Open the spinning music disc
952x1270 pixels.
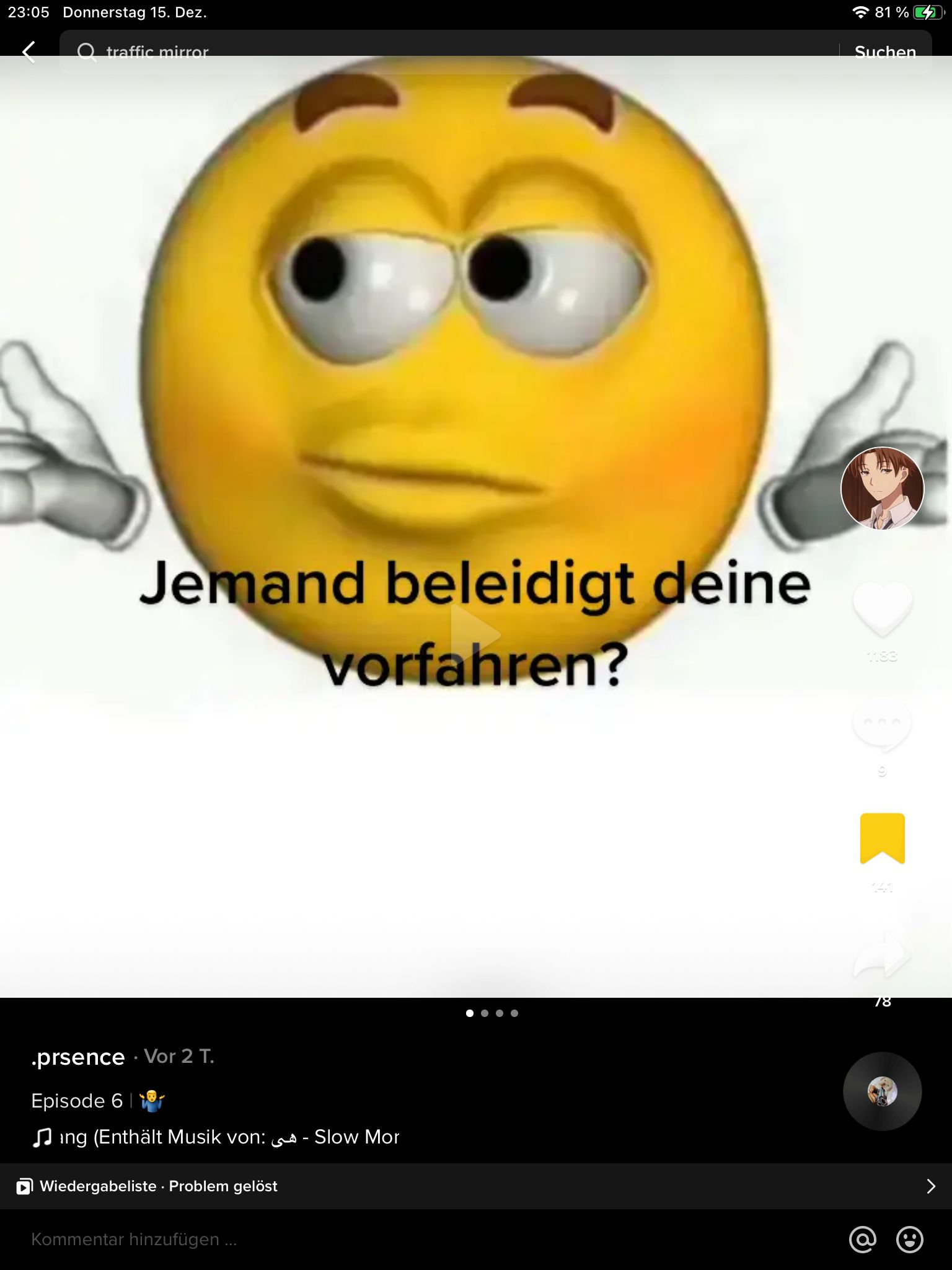click(882, 1091)
